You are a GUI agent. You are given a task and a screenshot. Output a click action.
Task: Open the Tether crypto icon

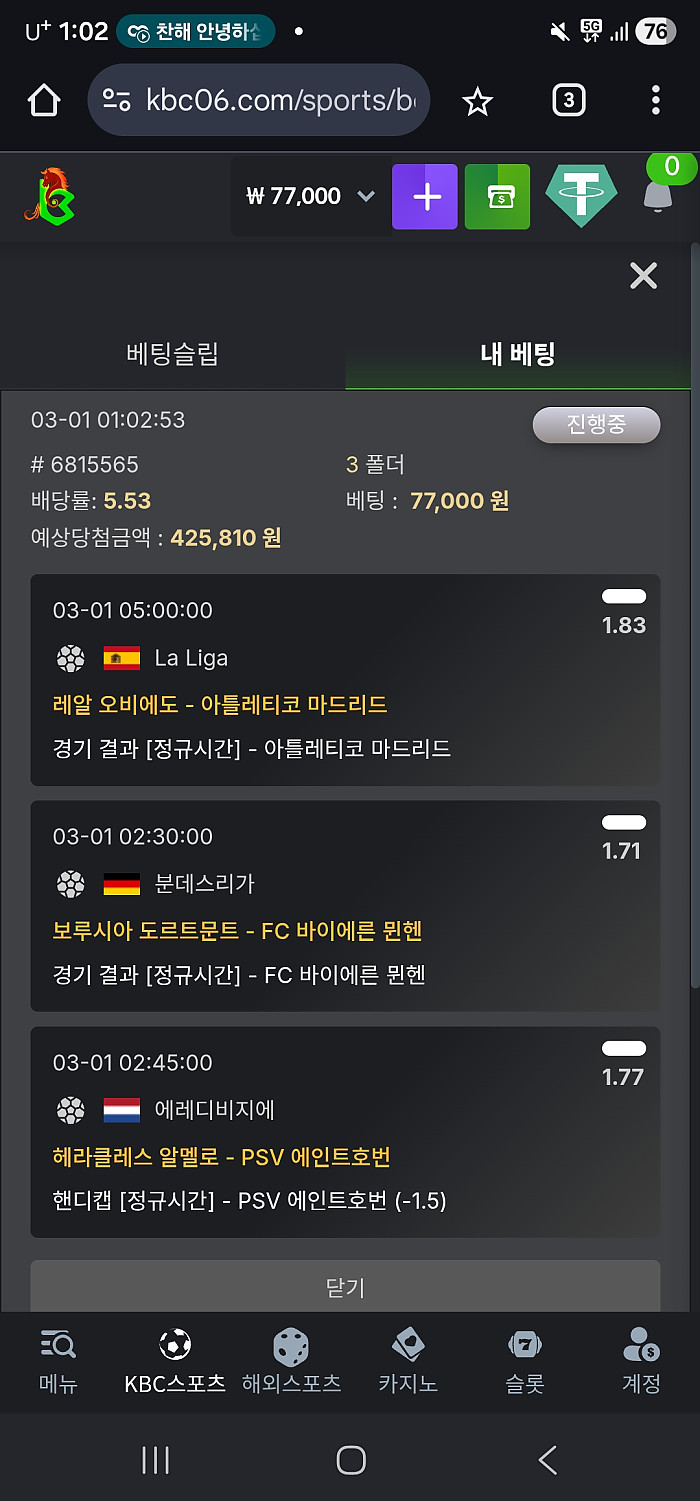(581, 196)
